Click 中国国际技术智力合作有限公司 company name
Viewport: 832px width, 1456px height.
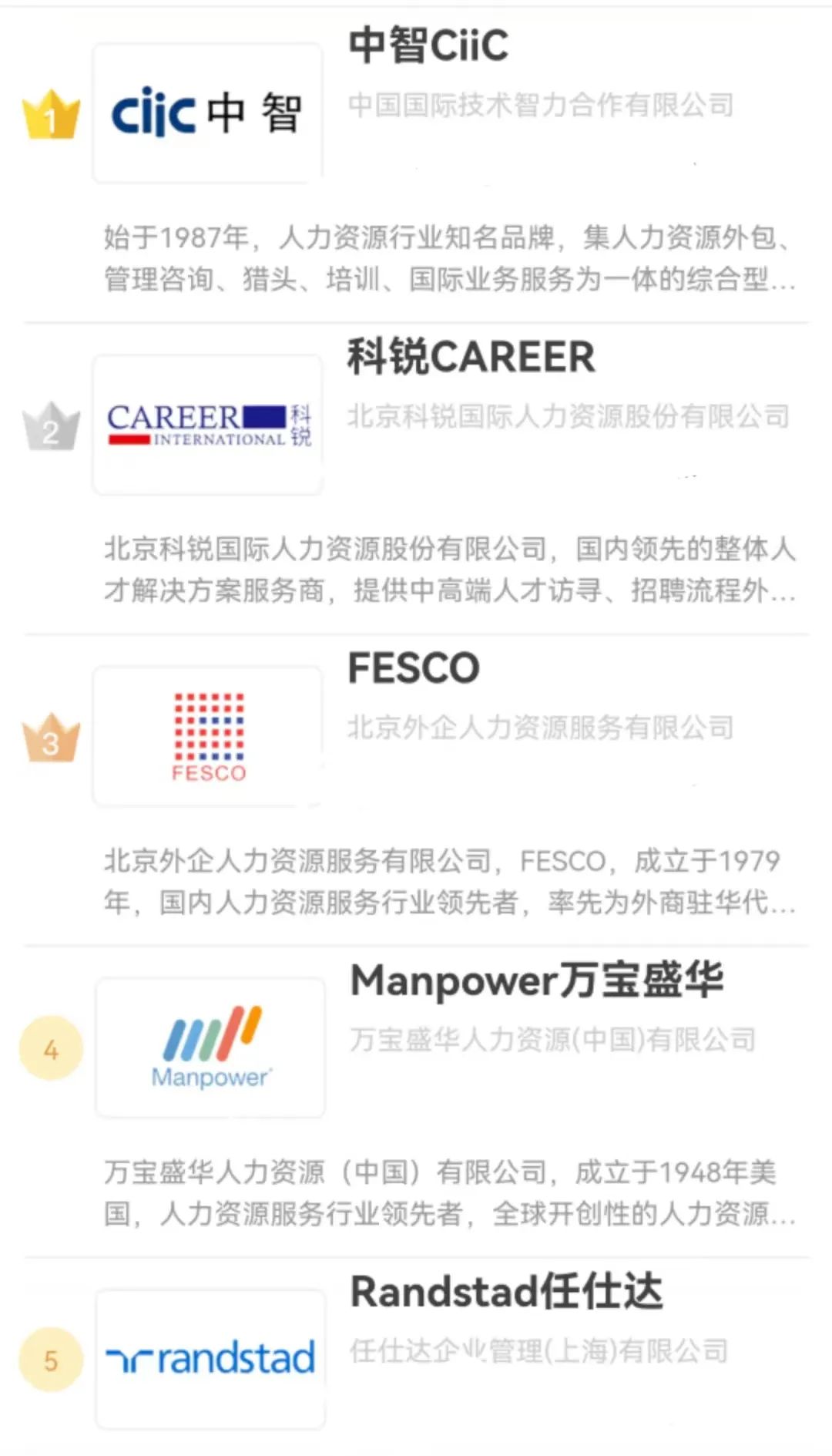543,106
